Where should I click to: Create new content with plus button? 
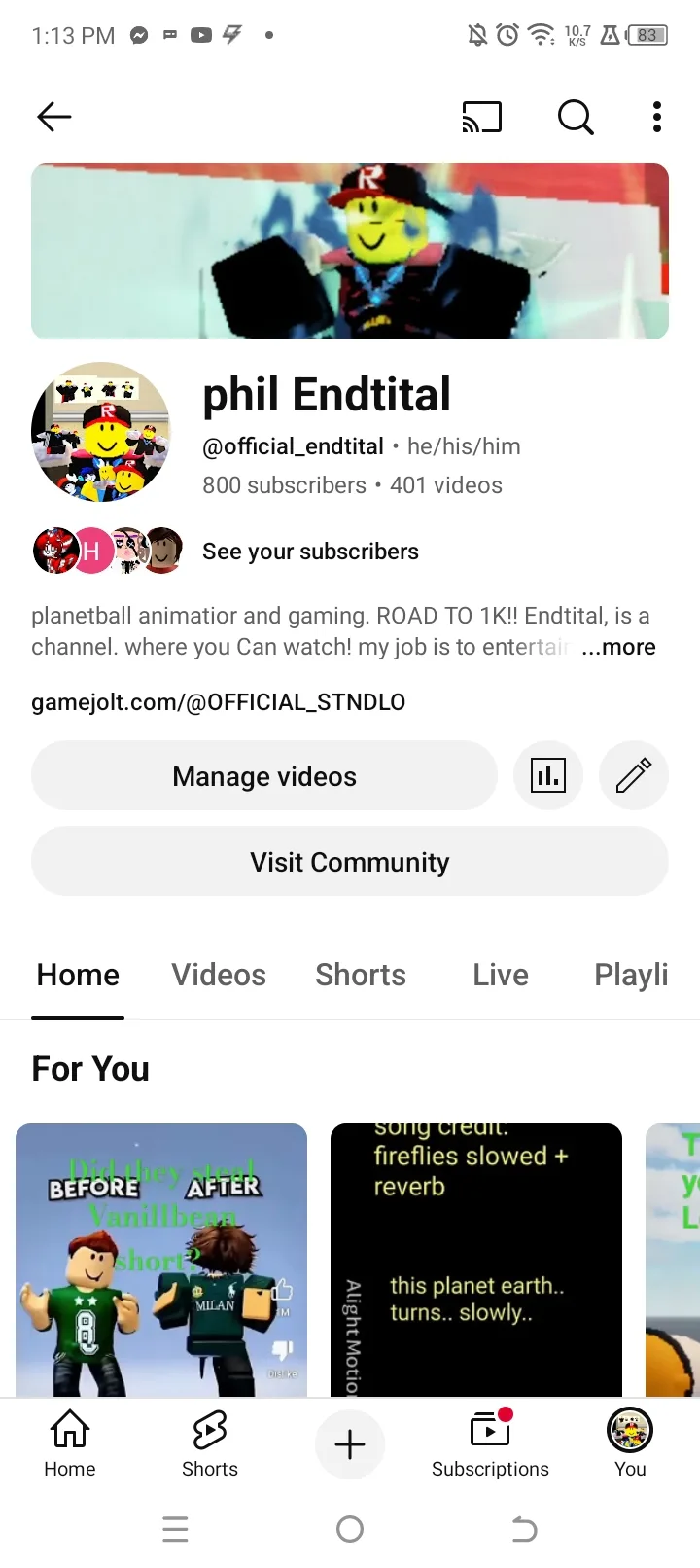point(350,1444)
